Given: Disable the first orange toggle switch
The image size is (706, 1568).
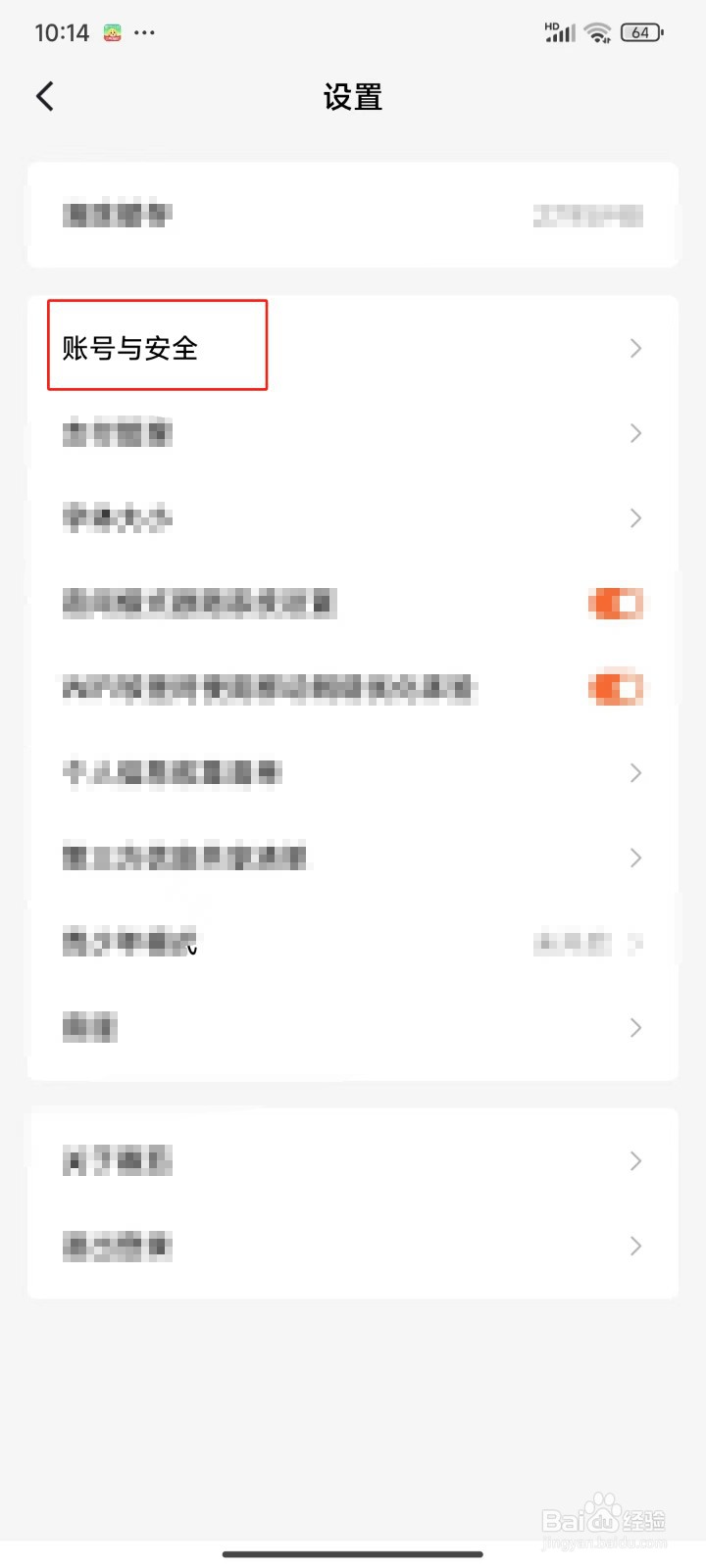Looking at the screenshot, I should pyautogui.click(x=615, y=603).
